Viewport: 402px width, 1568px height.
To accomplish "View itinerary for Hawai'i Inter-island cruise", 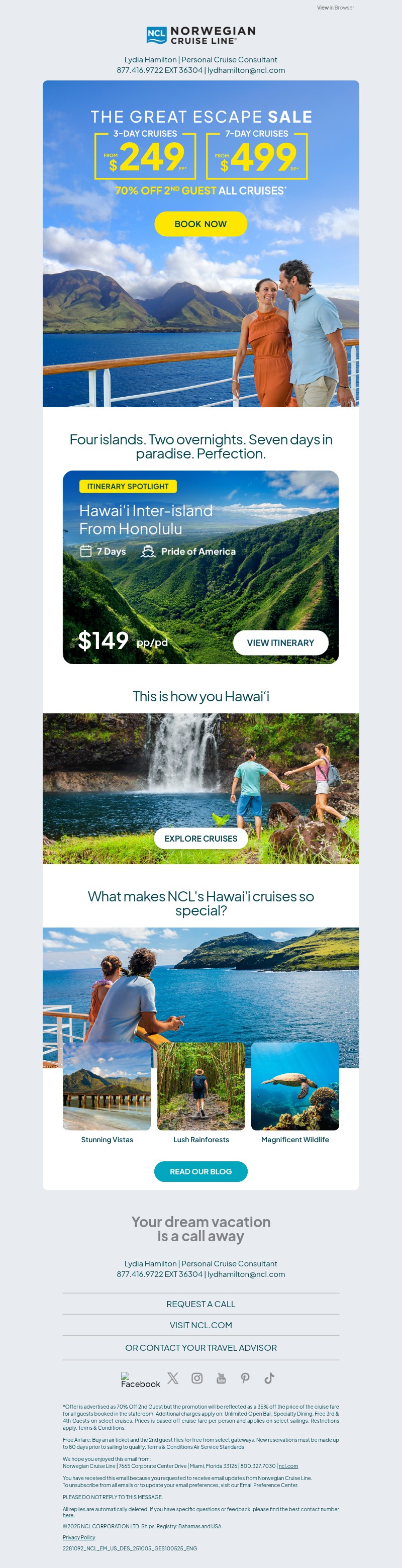I will click(280, 643).
